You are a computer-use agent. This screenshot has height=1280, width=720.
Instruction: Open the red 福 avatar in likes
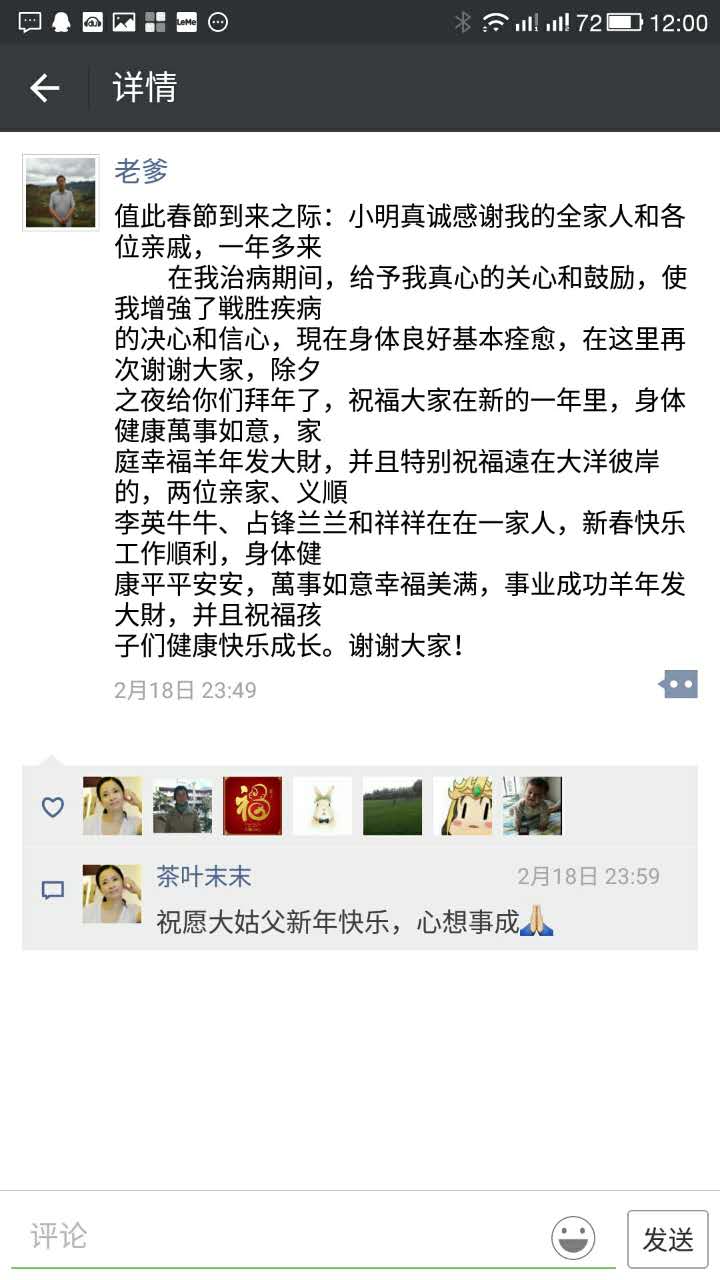(x=252, y=806)
